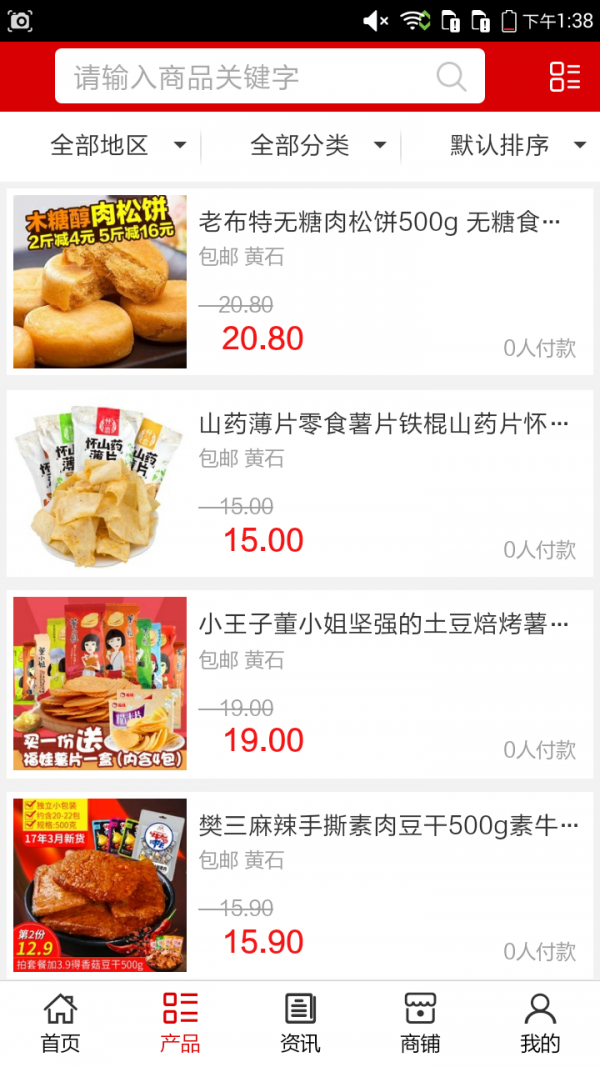Switch to the 资讯 news tab
The height and width of the screenshot is (1067, 600).
tap(300, 1023)
